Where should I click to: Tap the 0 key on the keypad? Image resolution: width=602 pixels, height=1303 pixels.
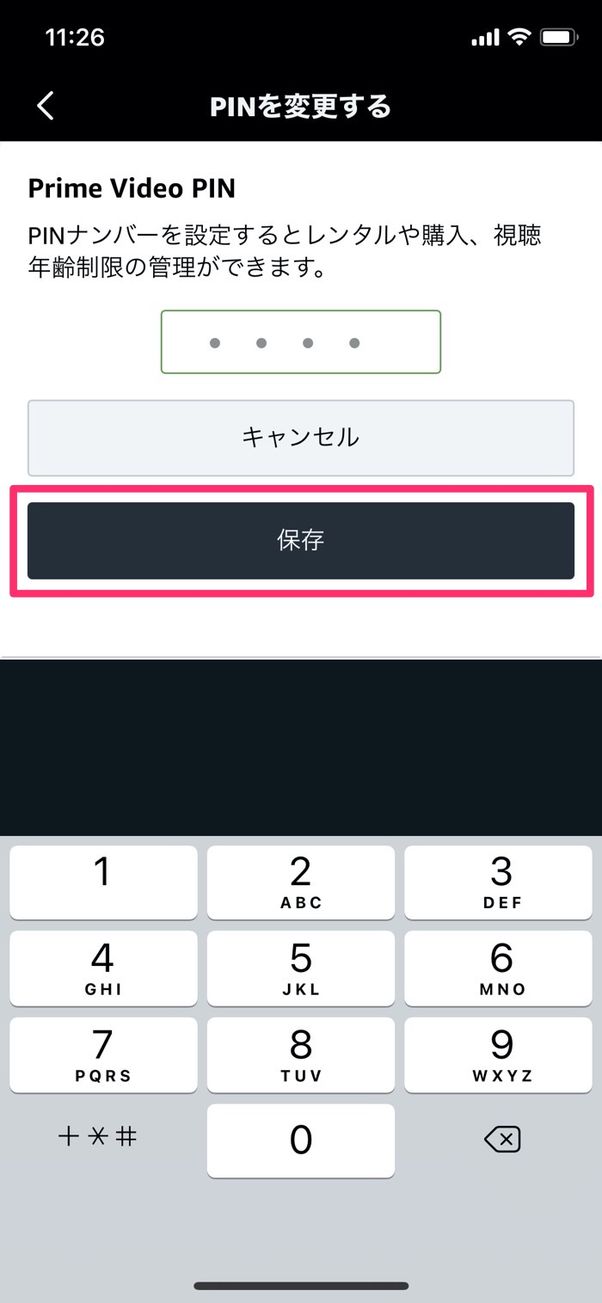pyautogui.click(x=300, y=1140)
